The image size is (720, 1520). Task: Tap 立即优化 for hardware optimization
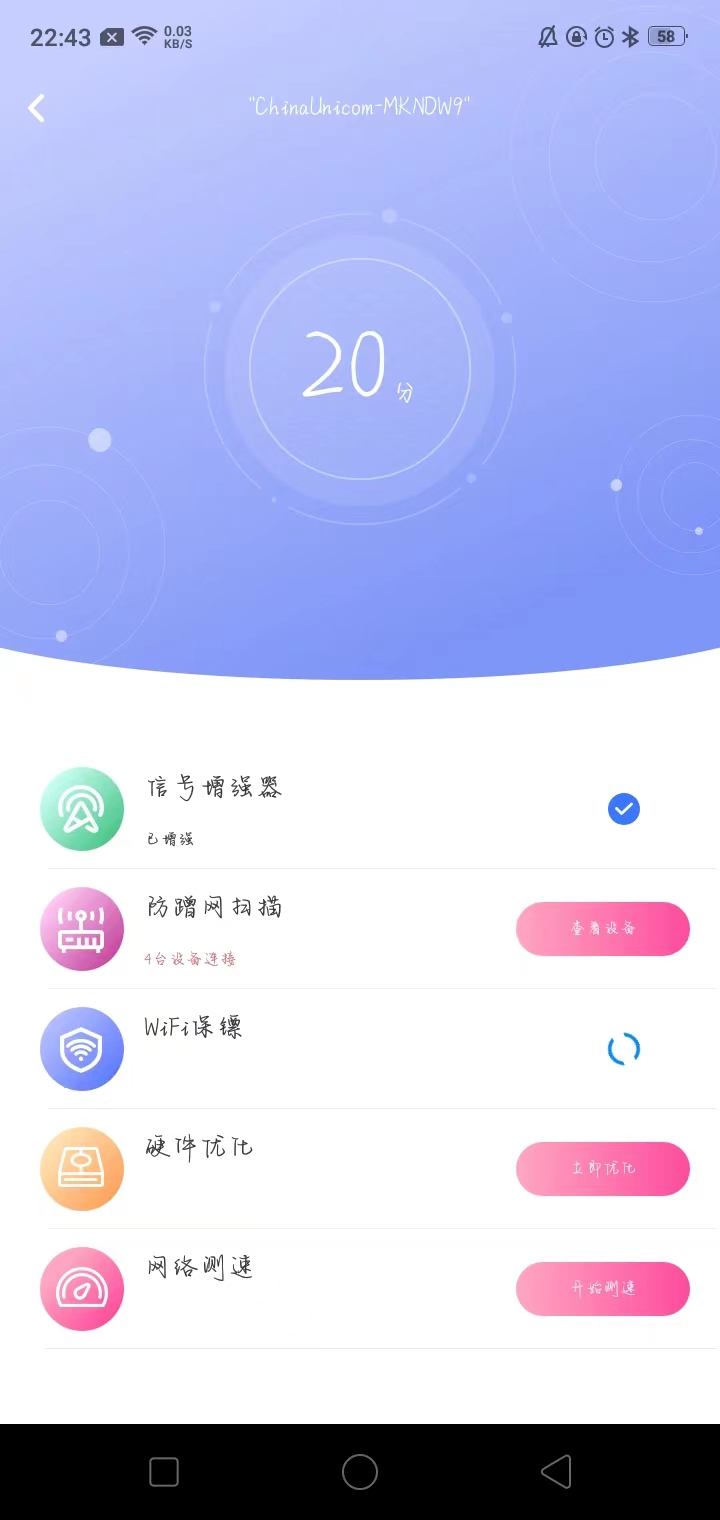602,1168
